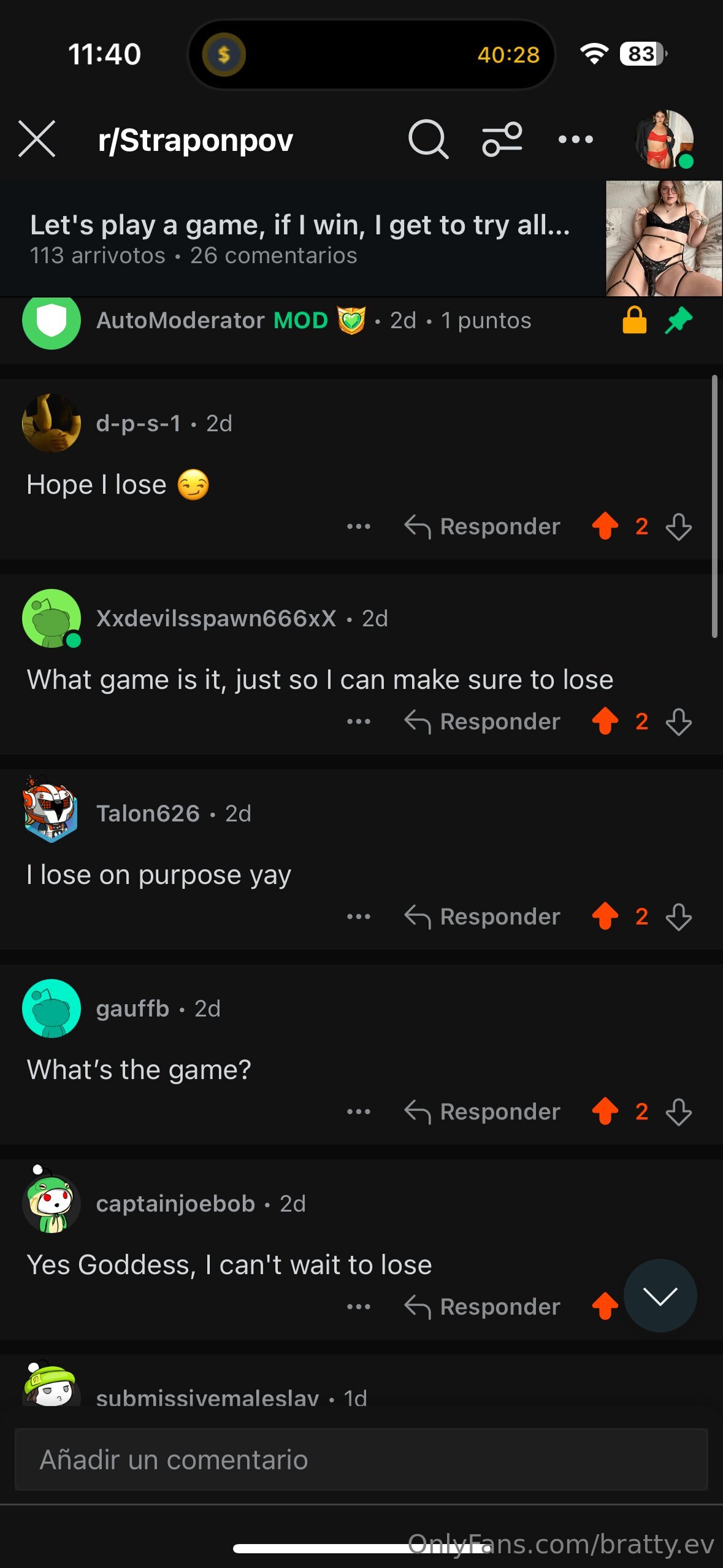
Task: Reply to gauffb's comment
Action: point(483,1112)
